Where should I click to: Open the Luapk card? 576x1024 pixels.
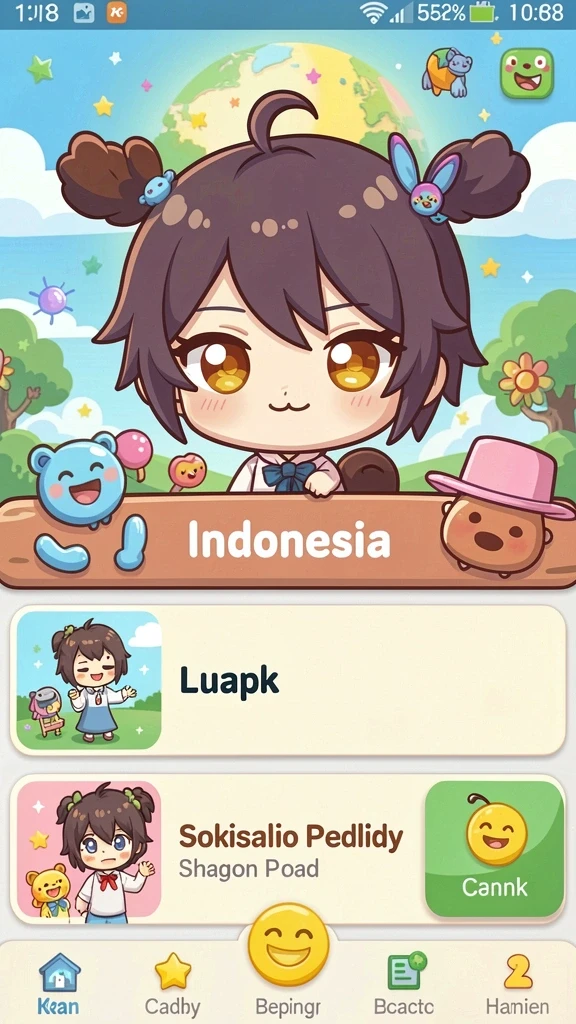pyautogui.click(x=288, y=680)
